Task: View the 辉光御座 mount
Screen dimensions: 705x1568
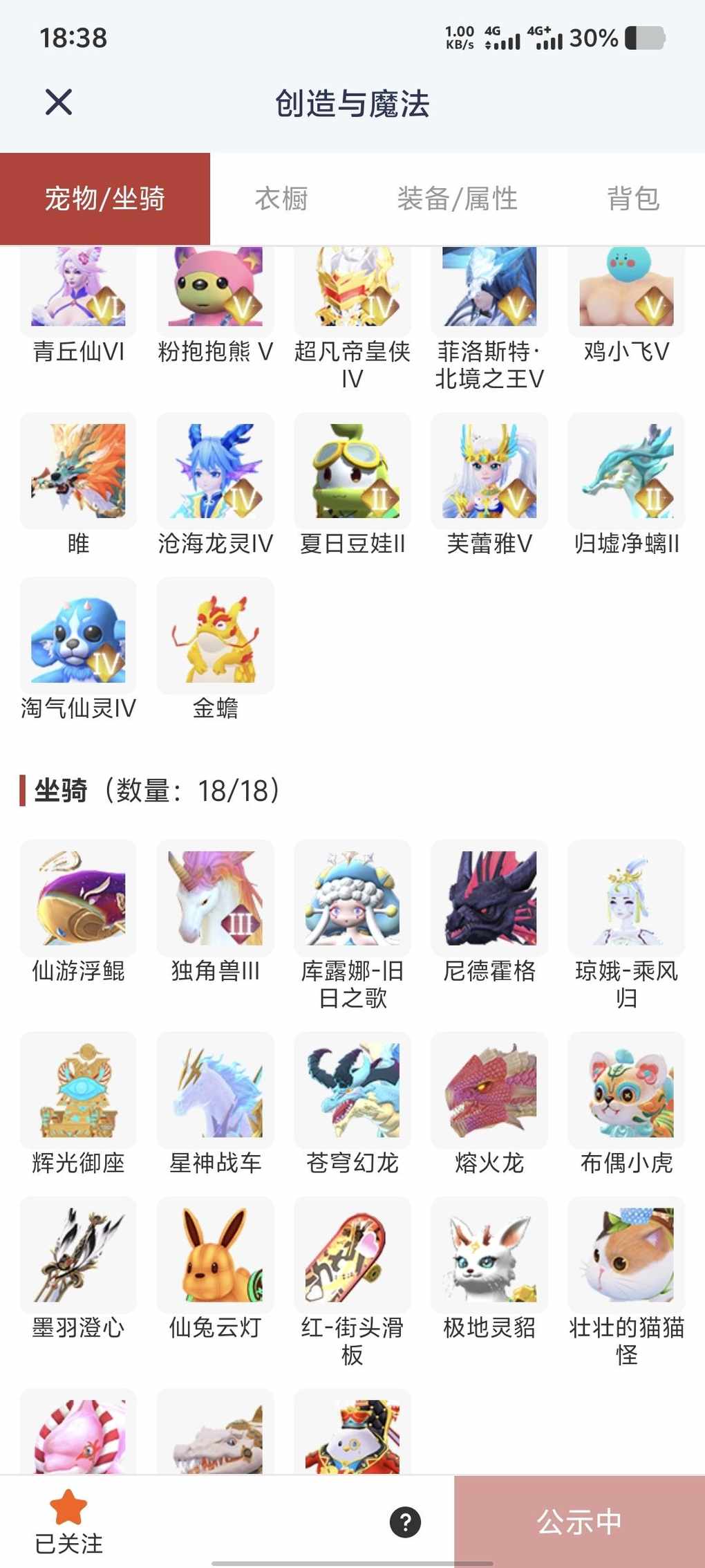Action: 78,1090
